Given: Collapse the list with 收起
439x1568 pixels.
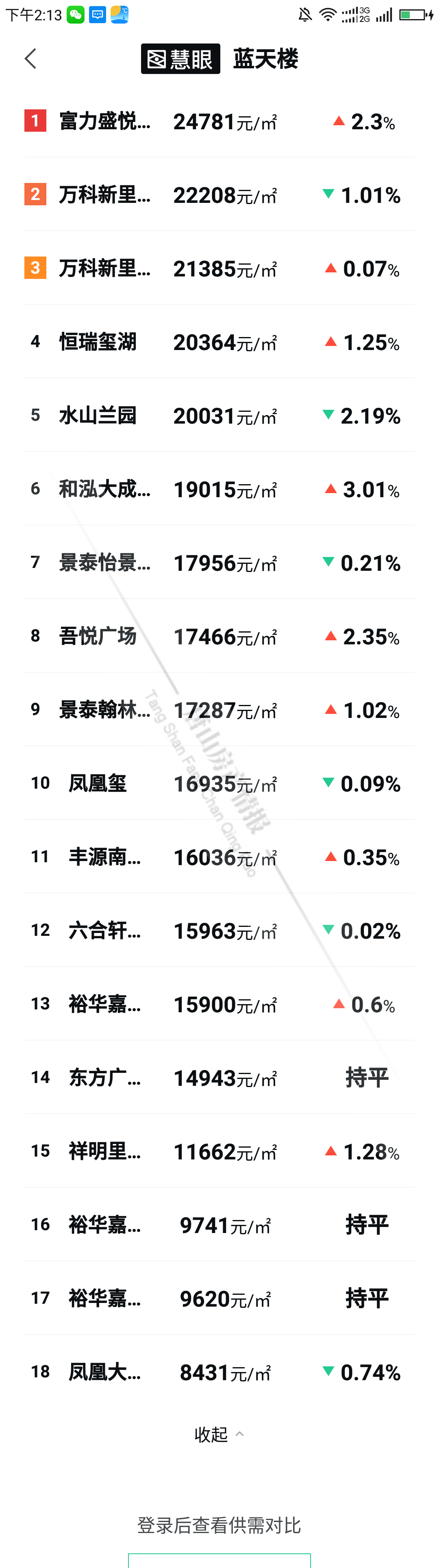Looking at the screenshot, I should click(x=219, y=1435).
